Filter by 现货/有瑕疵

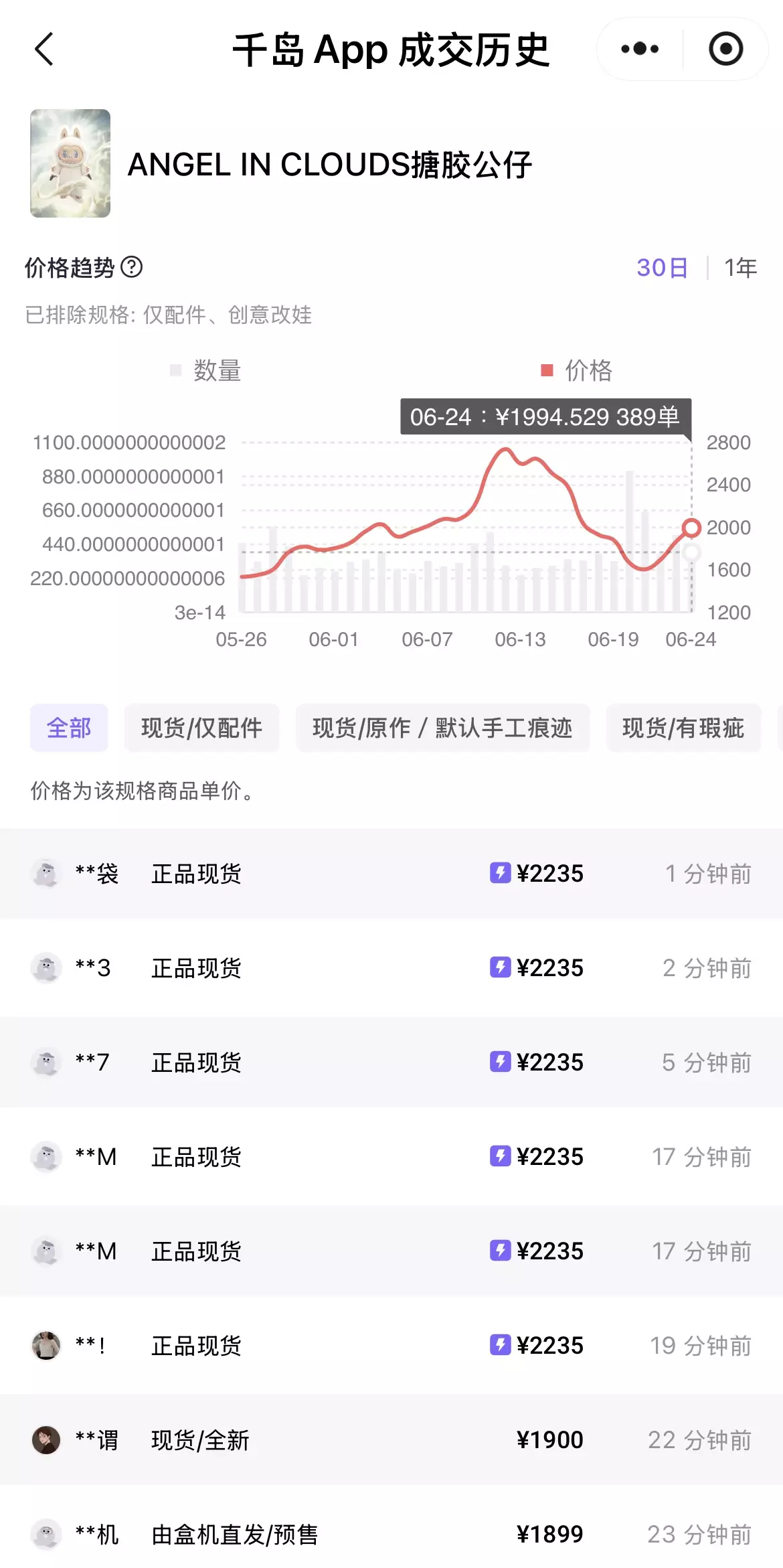coord(683,728)
